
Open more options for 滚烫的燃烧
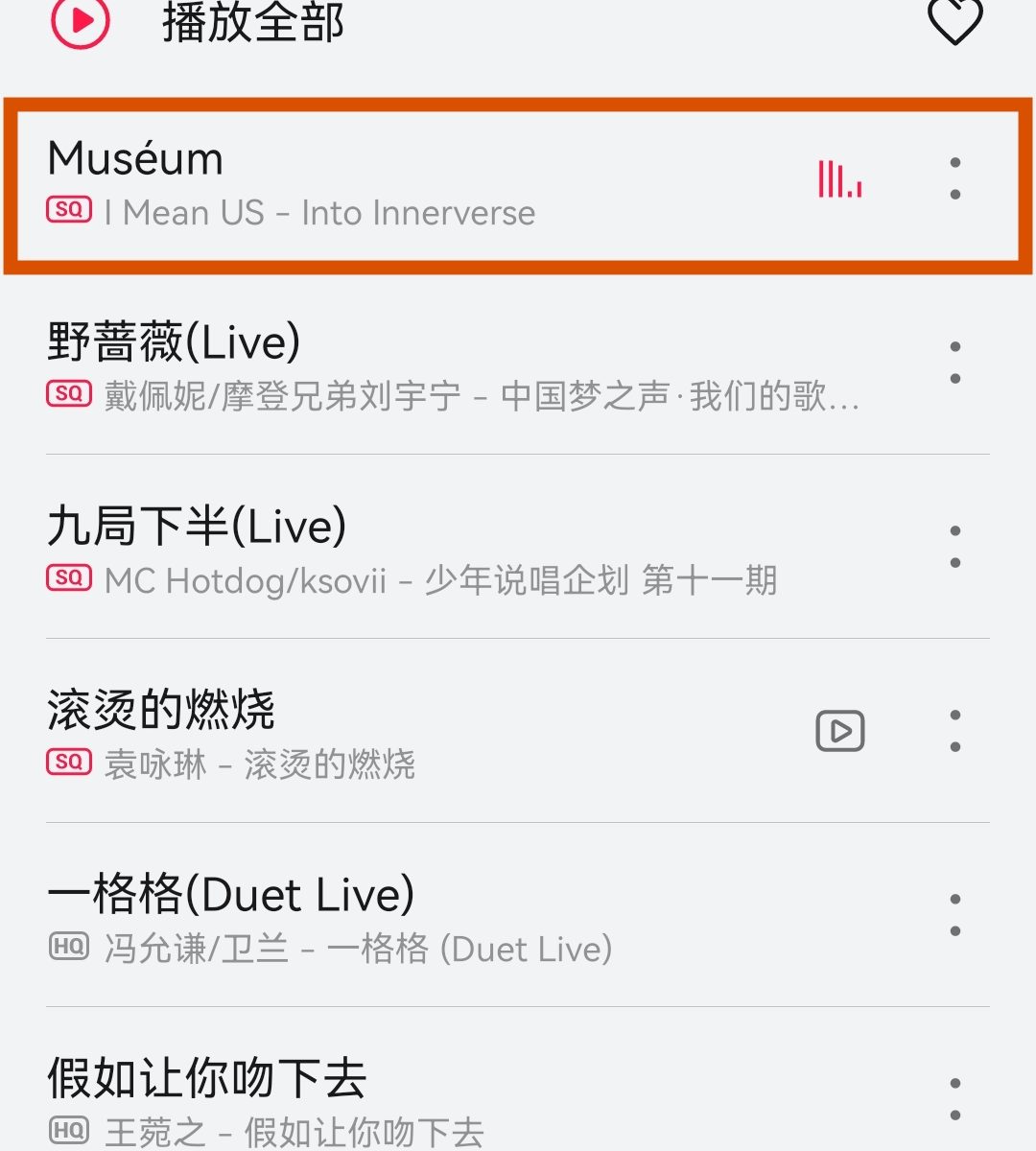click(955, 731)
